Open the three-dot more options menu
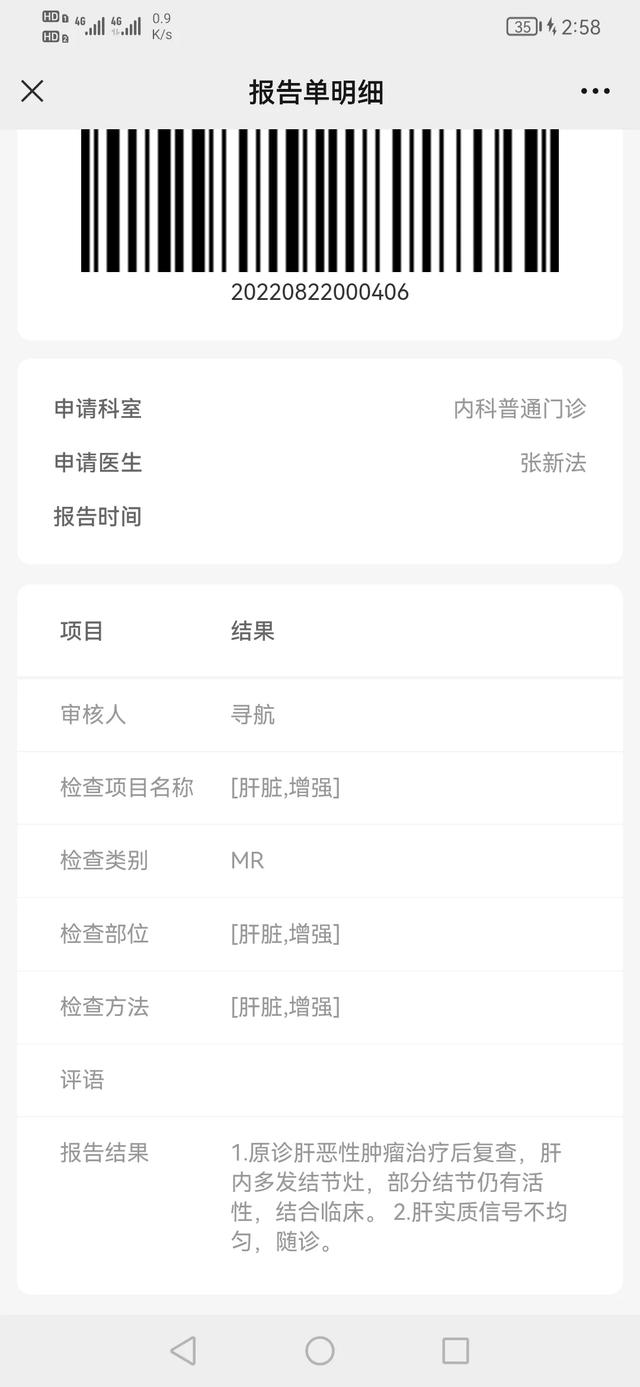640x1387 pixels. coord(595,92)
